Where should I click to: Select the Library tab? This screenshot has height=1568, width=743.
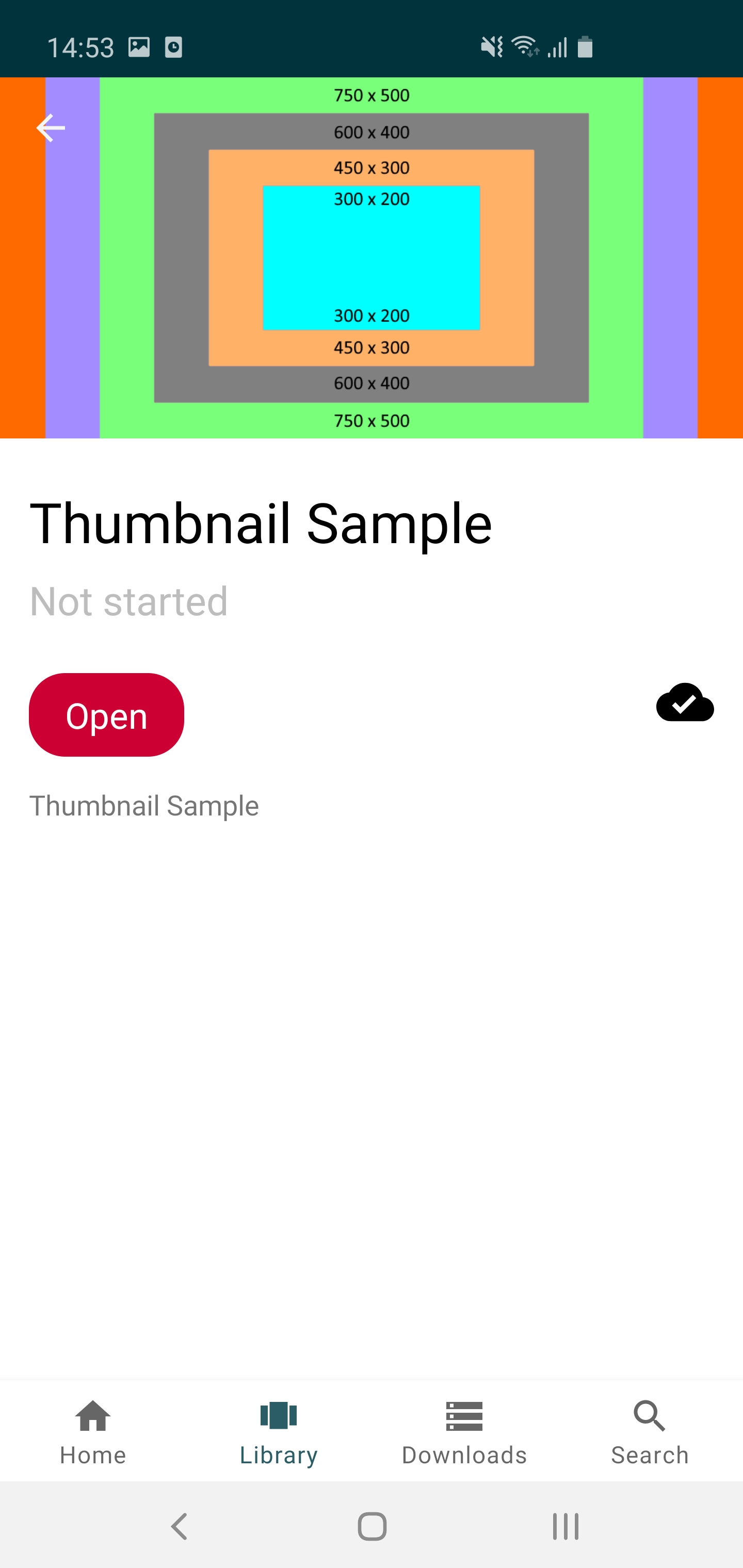278,1432
